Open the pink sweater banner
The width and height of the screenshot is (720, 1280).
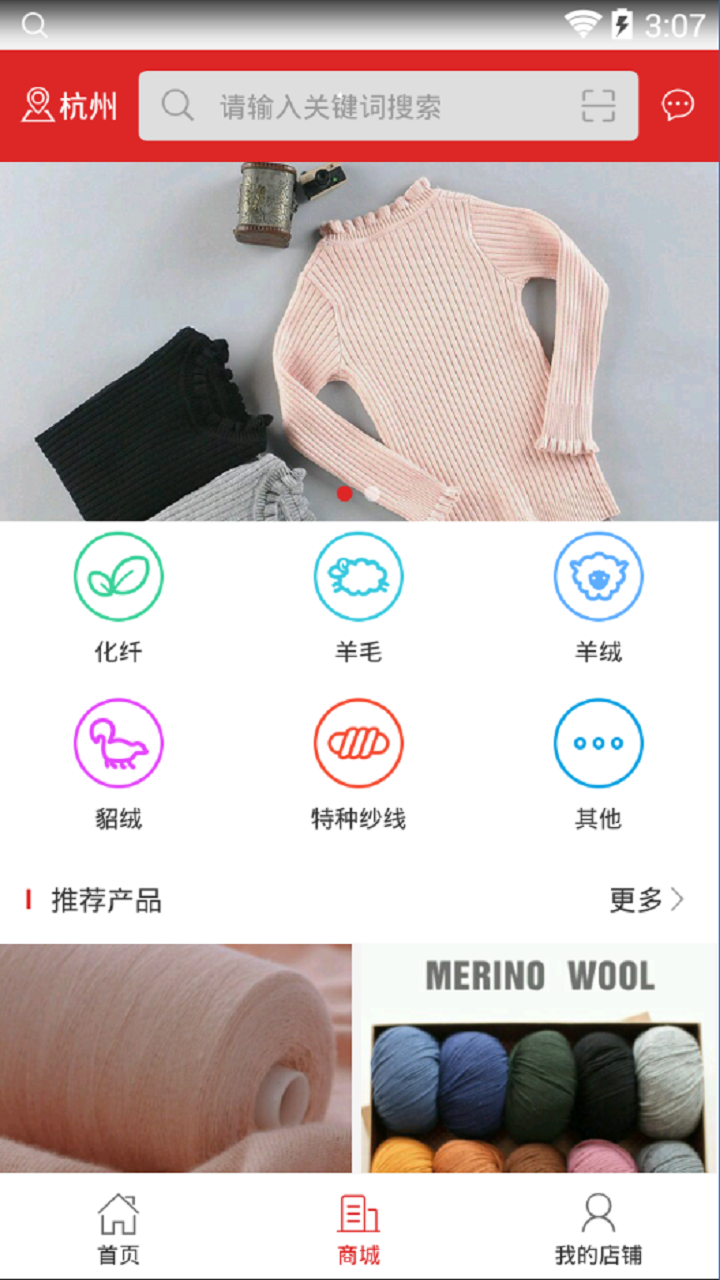(360, 341)
